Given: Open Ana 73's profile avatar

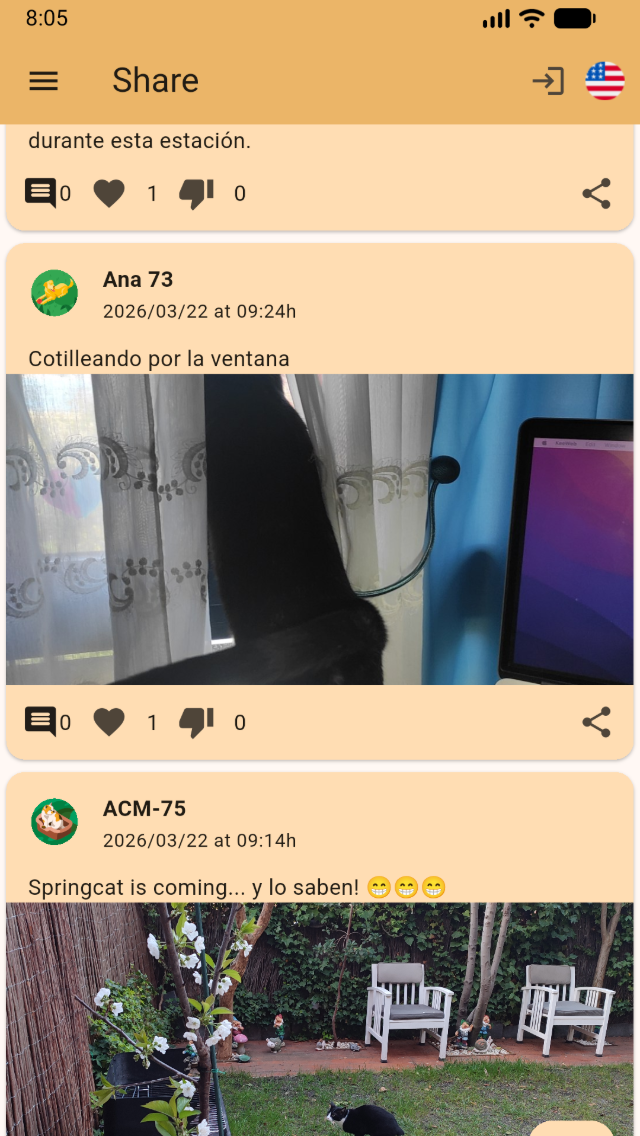Looking at the screenshot, I should pos(55,293).
